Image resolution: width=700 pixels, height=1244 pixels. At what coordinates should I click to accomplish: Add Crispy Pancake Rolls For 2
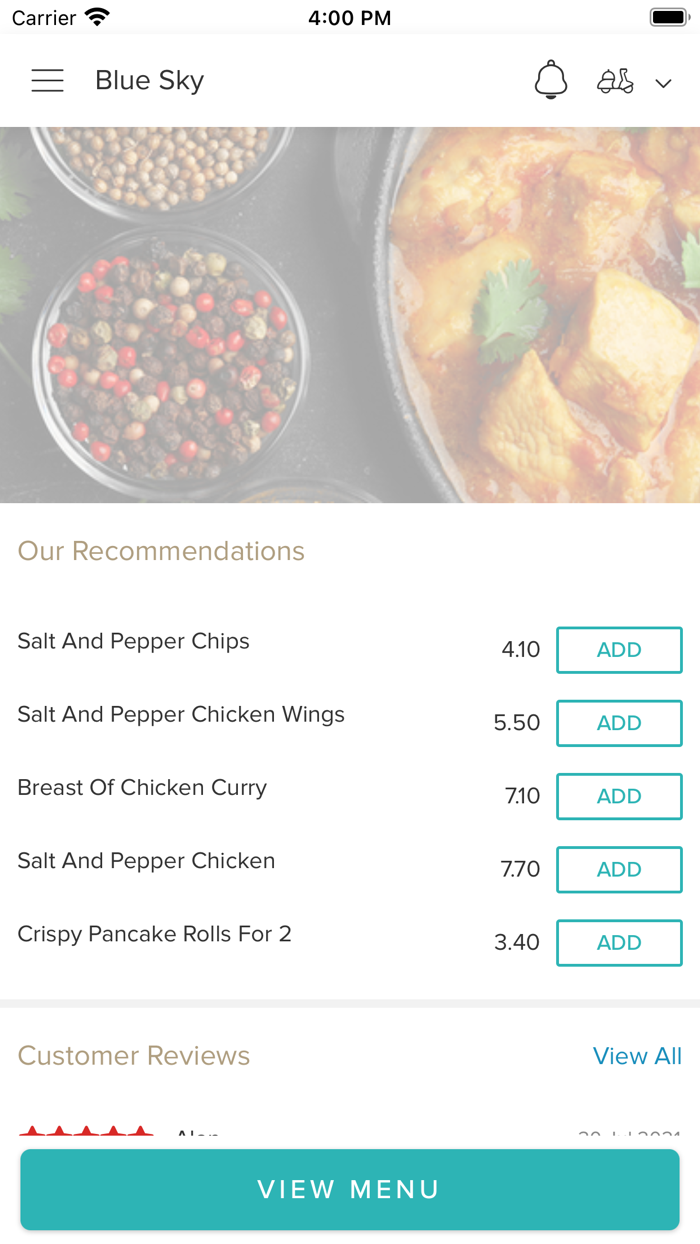pyautogui.click(x=619, y=942)
